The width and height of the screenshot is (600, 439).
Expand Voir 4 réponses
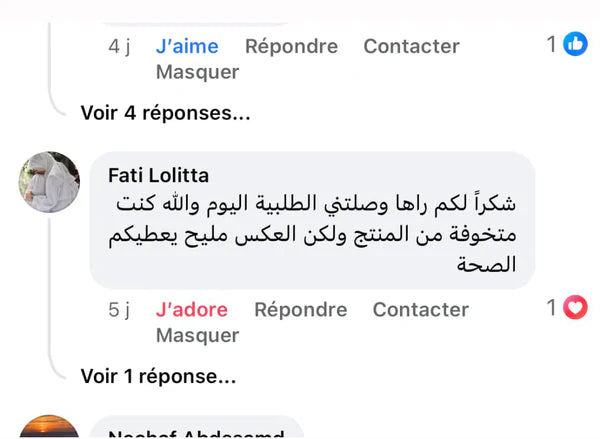[165, 113]
